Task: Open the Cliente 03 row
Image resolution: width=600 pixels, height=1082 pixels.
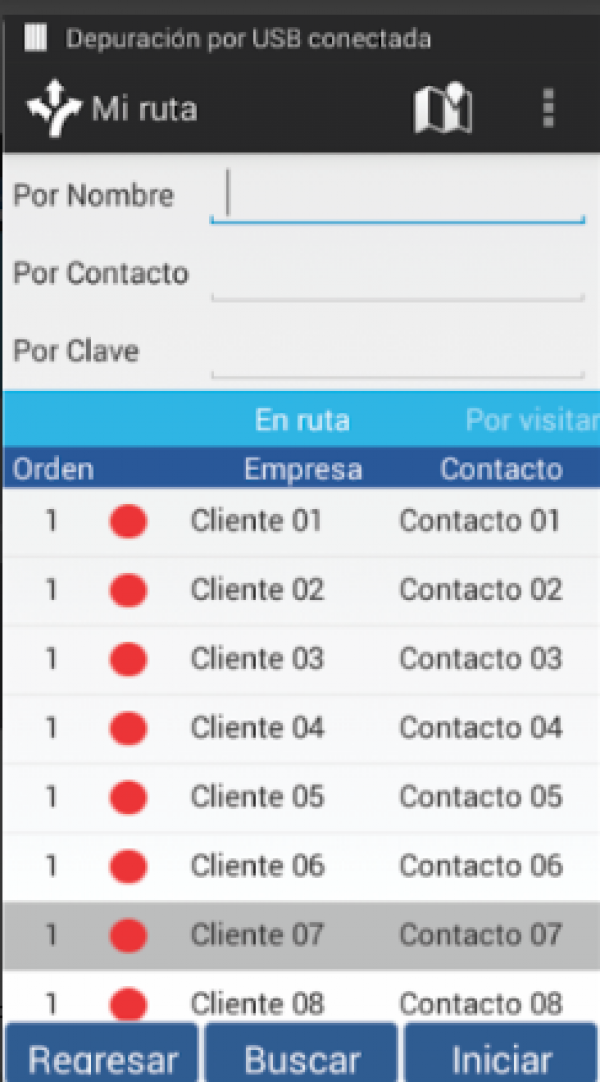Action: tap(301, 660)
